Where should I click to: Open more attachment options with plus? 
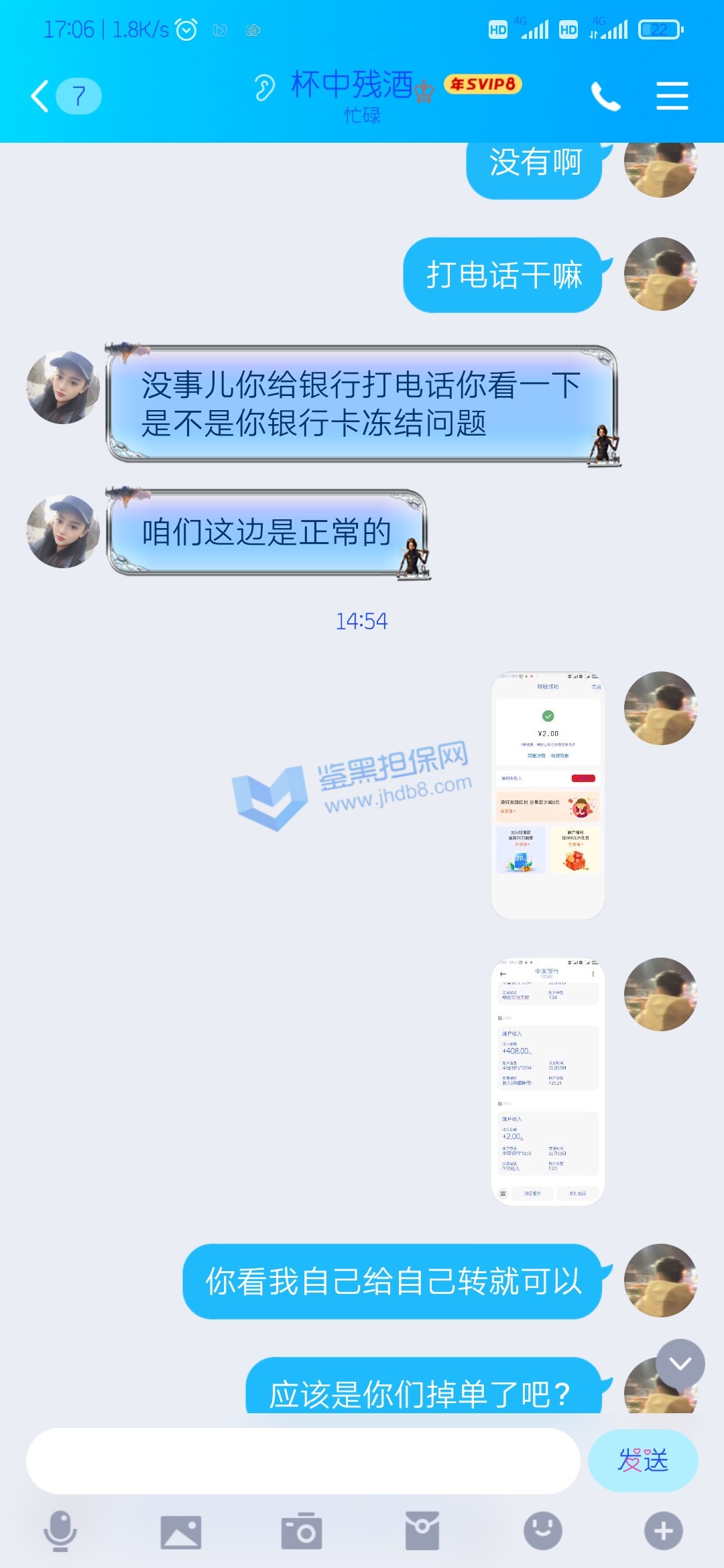tap(663, 1531)
